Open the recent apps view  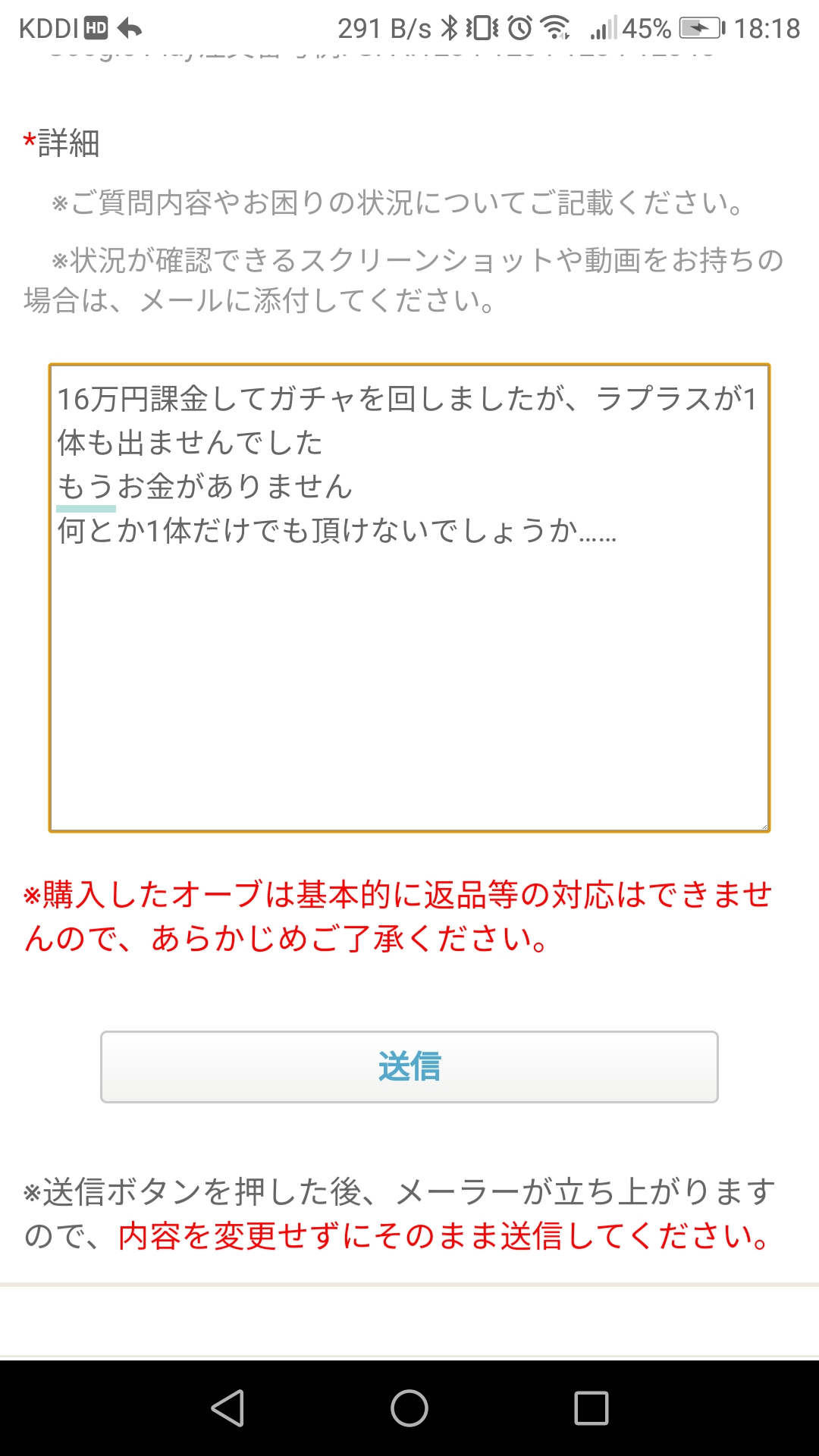[591, 1408]
